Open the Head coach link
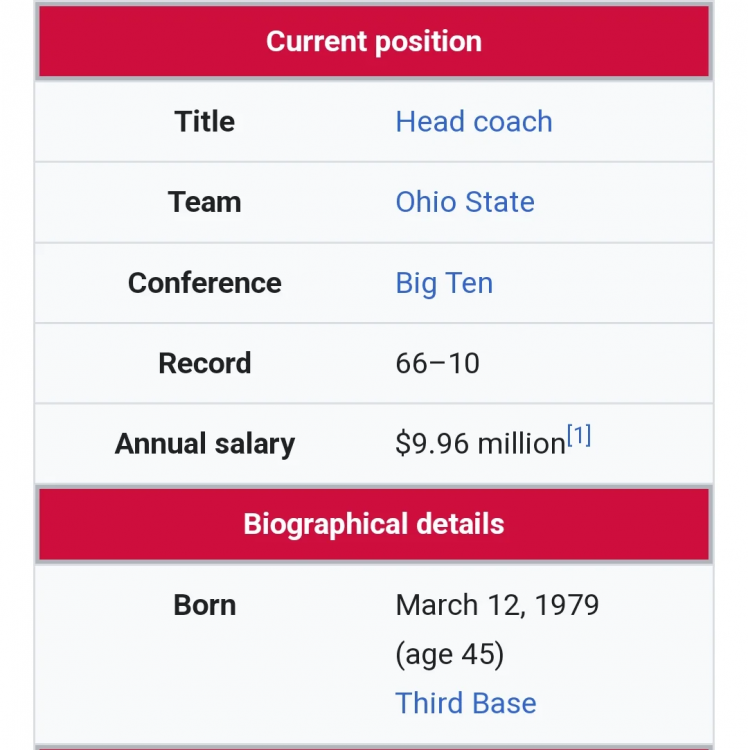 (x=473, y=122)
